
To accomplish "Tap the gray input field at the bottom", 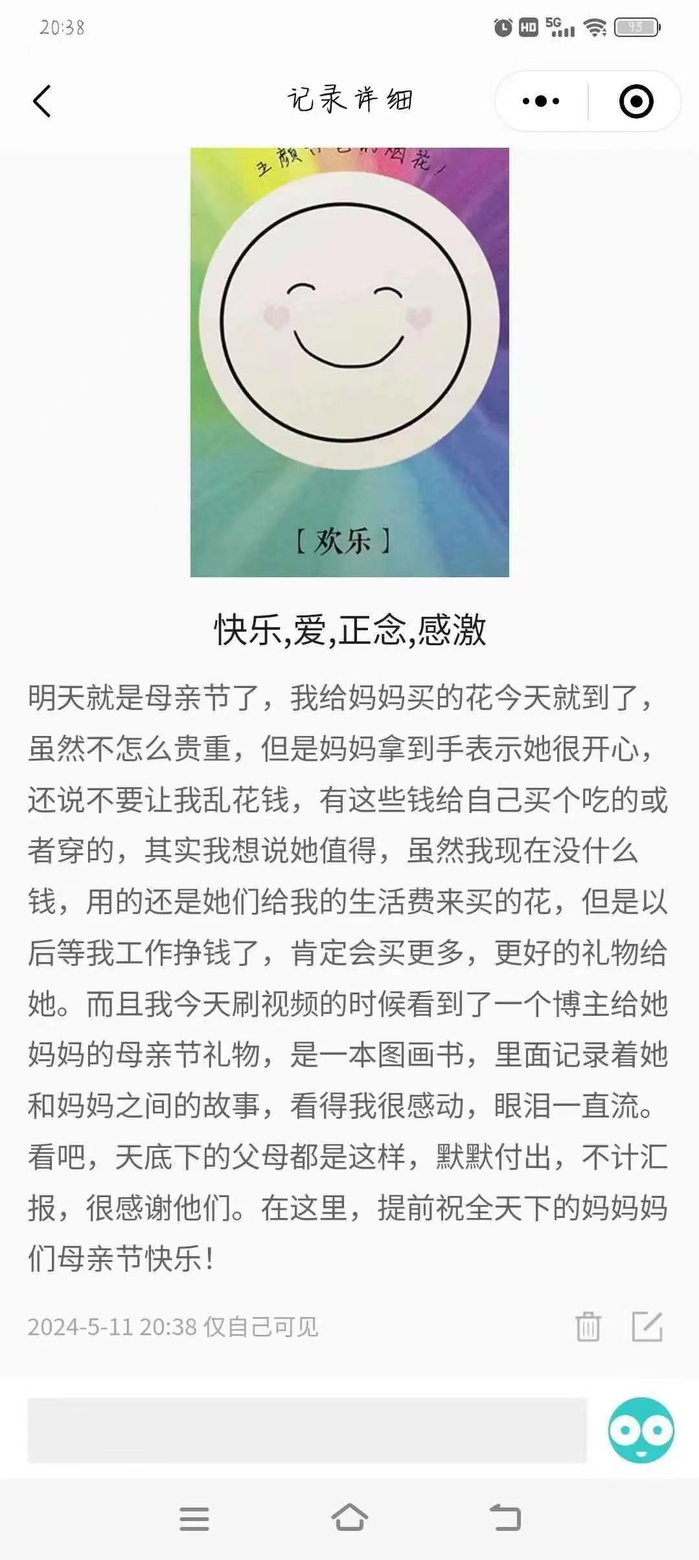I will point(306,1430).
